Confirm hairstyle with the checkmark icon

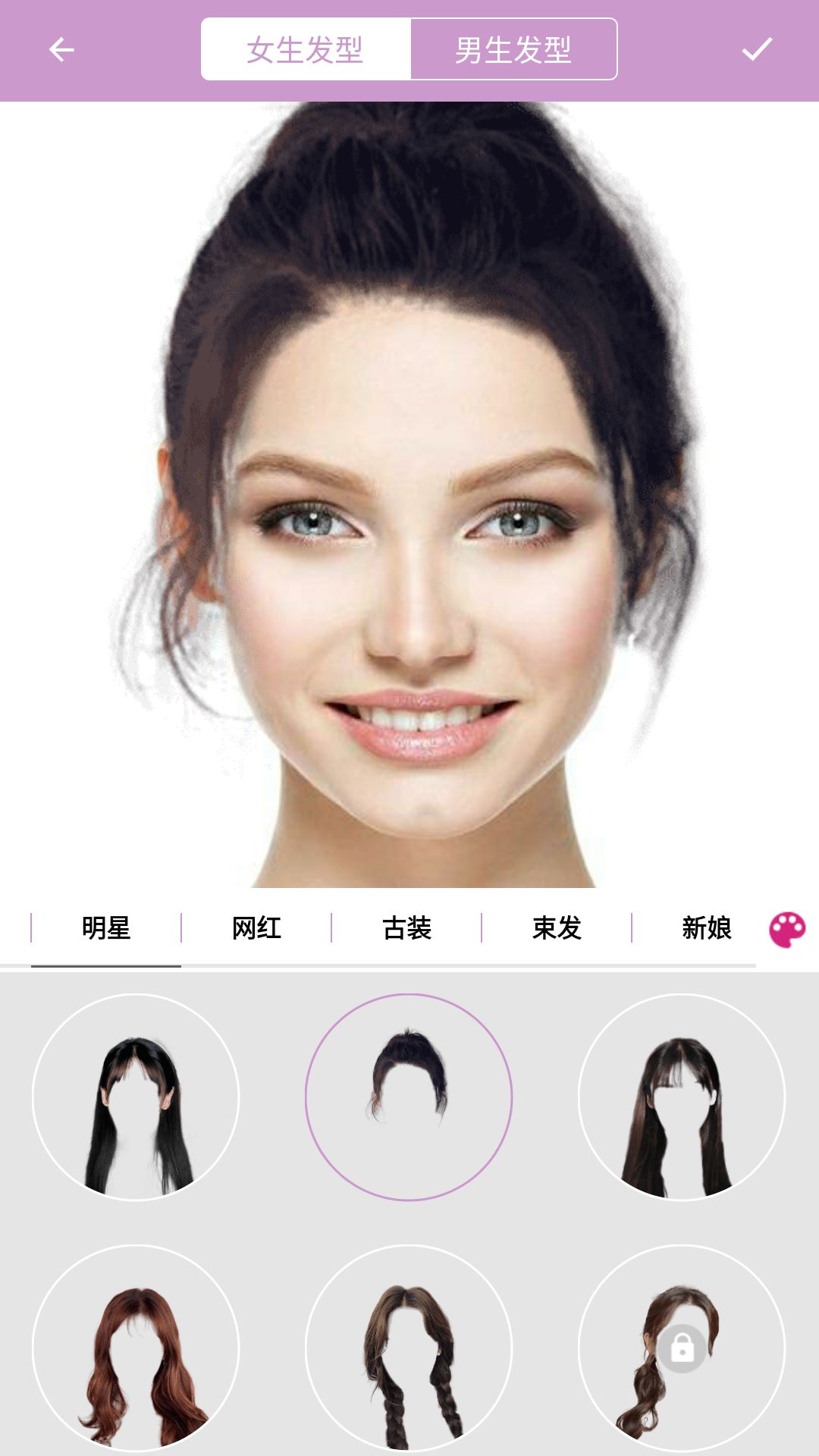756,49
